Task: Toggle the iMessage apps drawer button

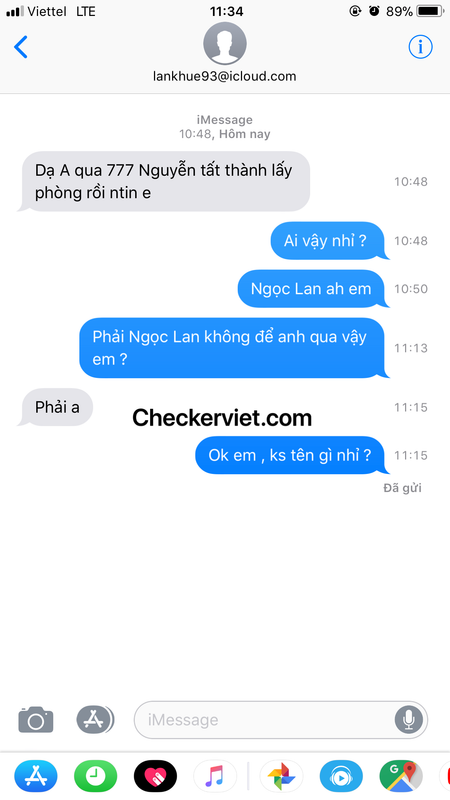Action: click(95, 719)
